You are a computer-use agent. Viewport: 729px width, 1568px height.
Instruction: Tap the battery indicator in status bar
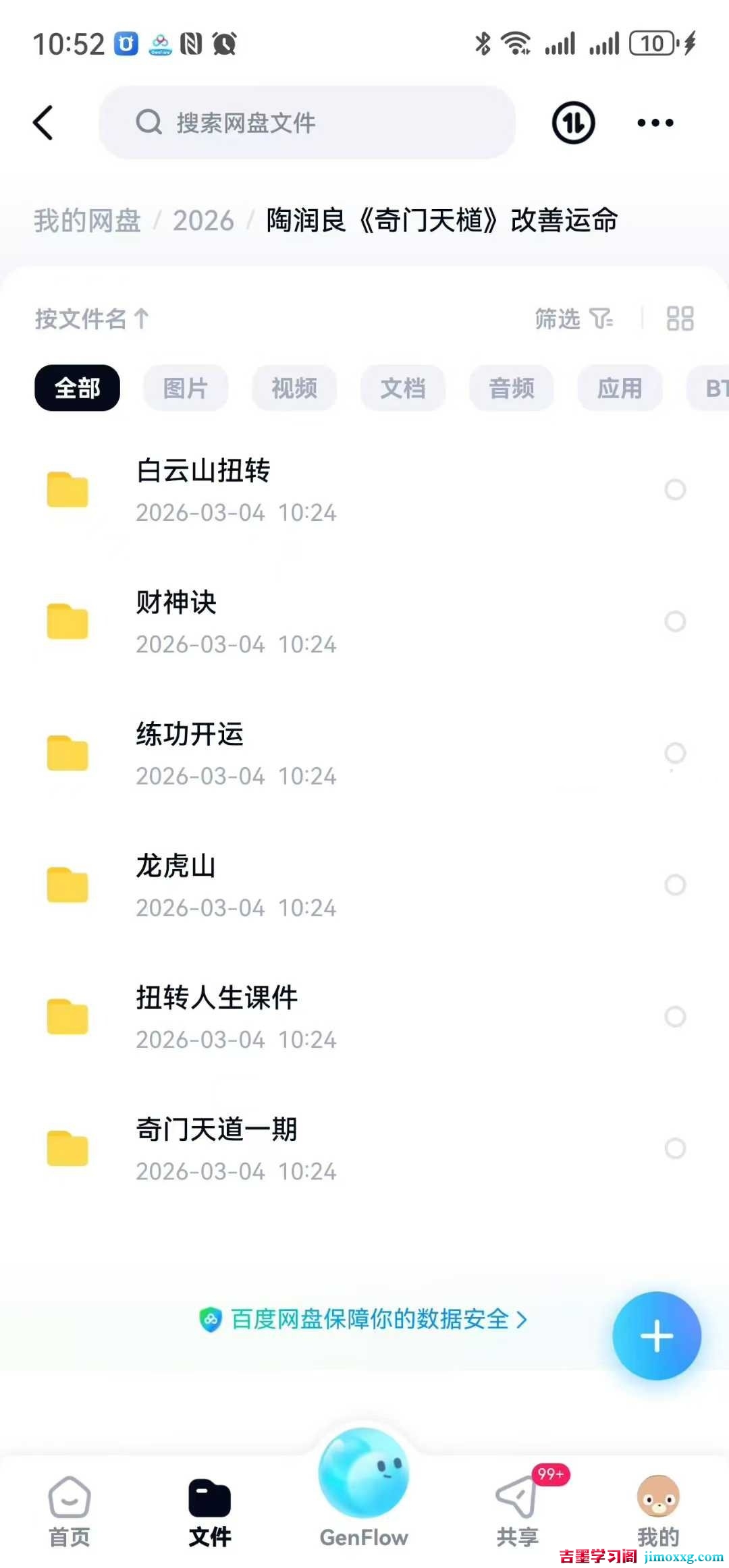point(652,43)
